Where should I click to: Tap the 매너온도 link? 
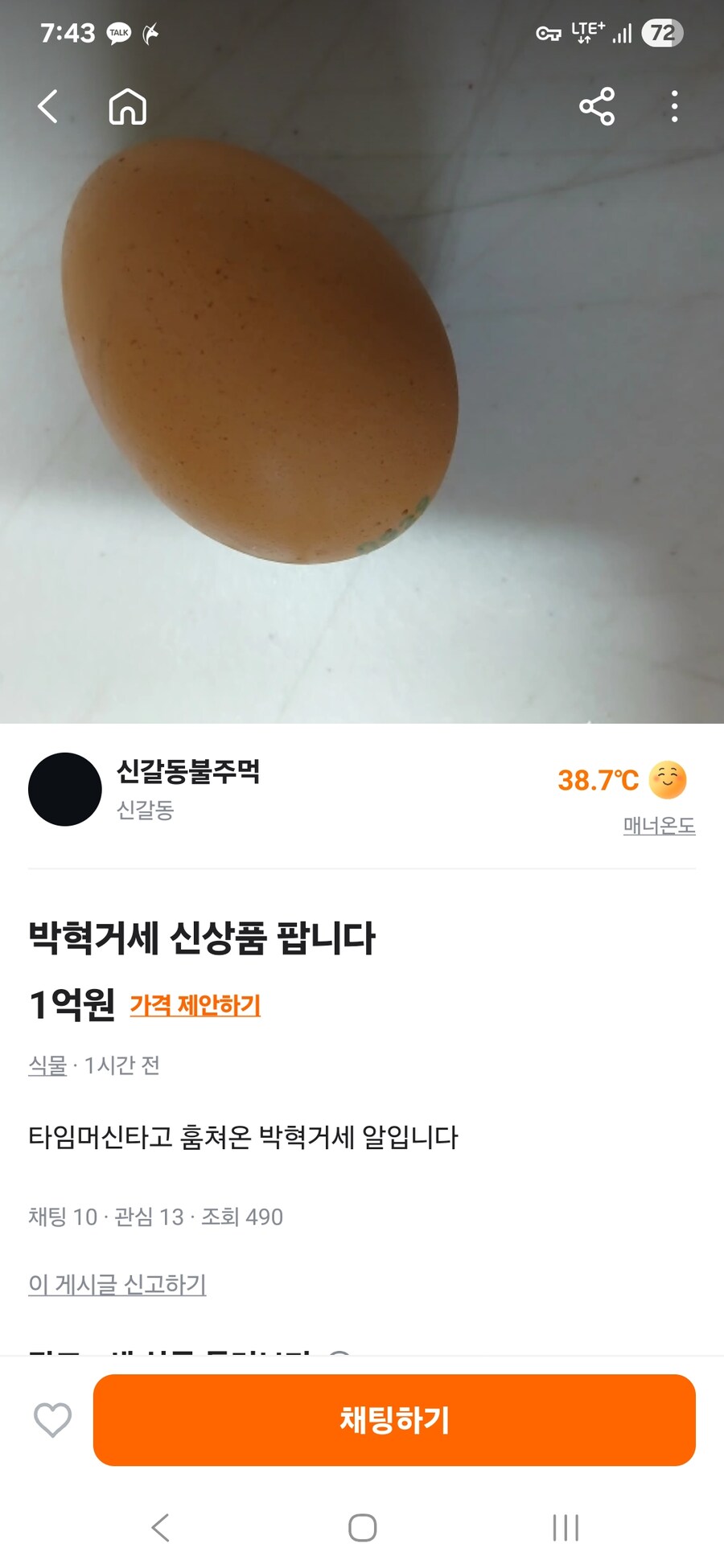pyautogui.click(x=659, y=826)
